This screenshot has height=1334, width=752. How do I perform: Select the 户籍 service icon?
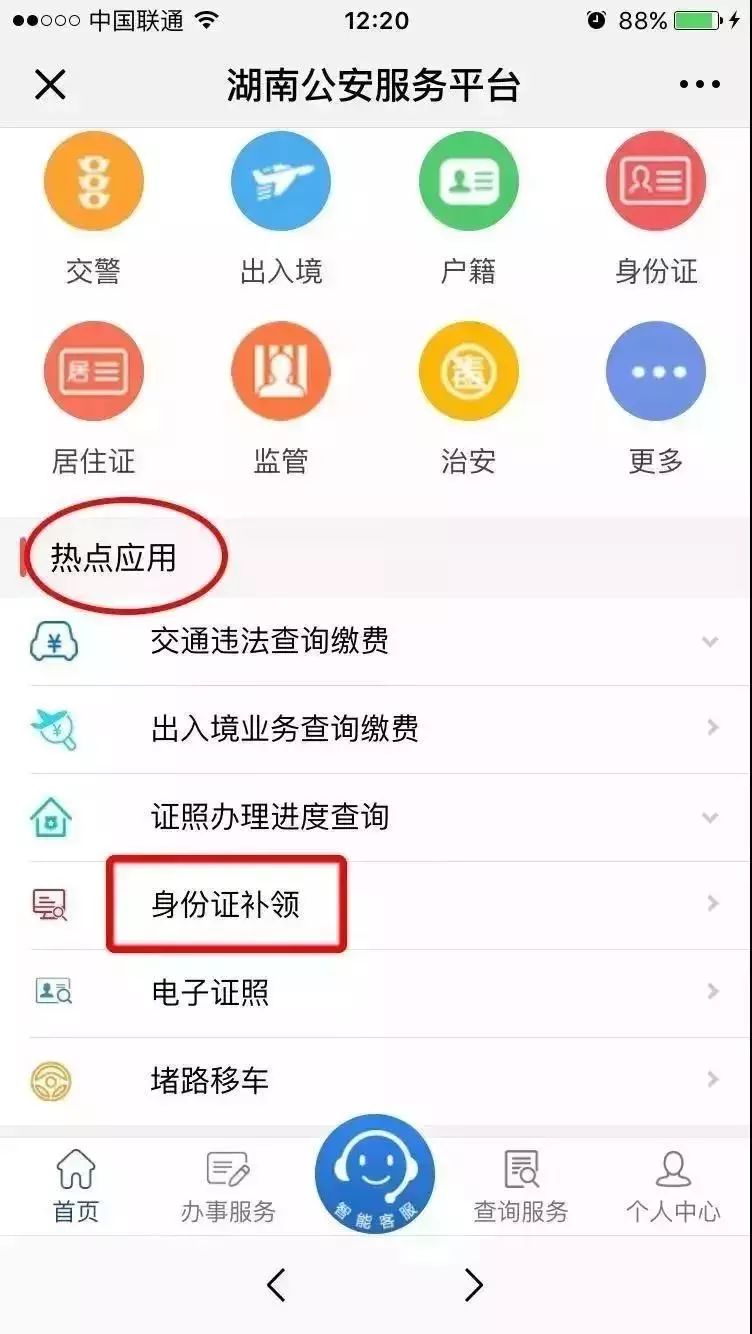[468, 182]
